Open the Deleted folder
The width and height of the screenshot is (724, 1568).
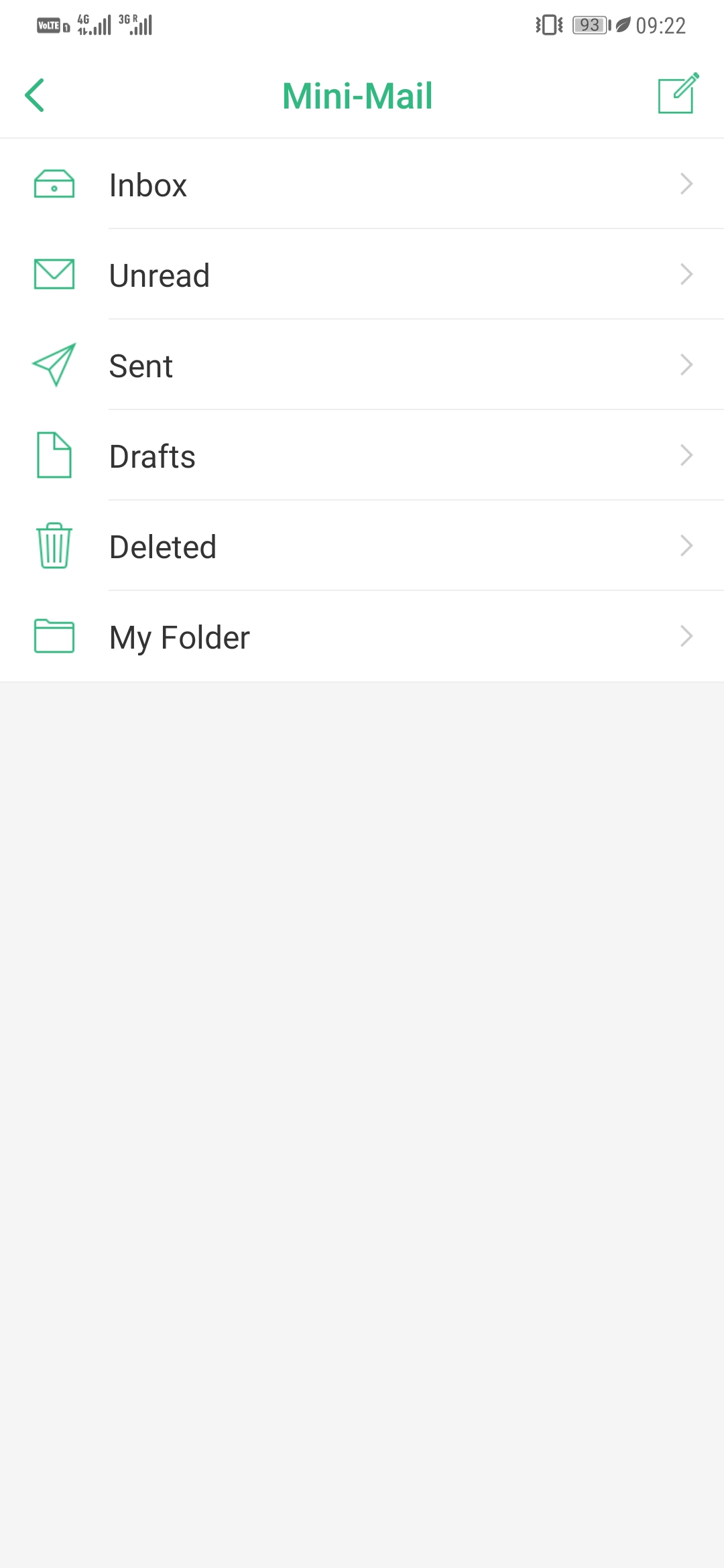362,546
